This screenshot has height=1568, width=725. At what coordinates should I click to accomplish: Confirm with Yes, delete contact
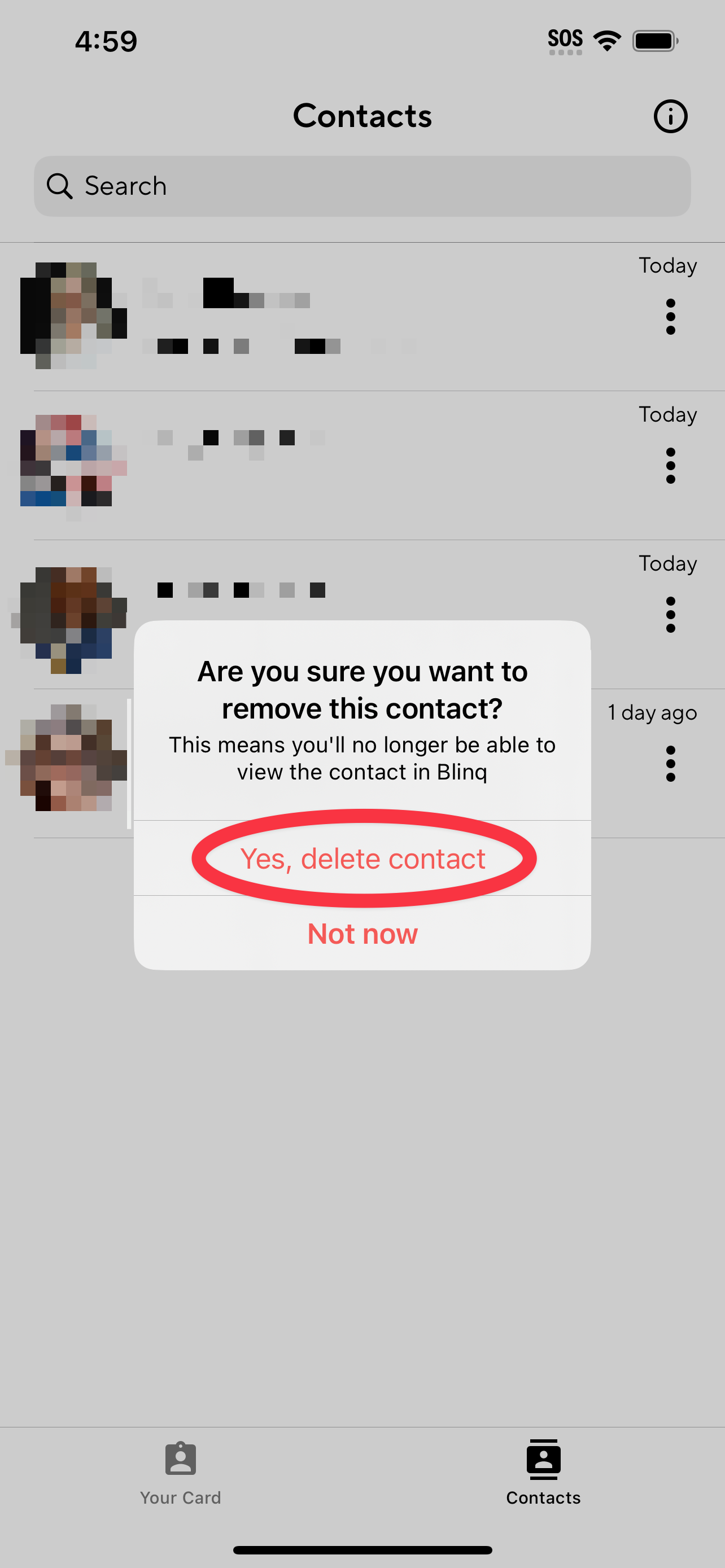362,859
